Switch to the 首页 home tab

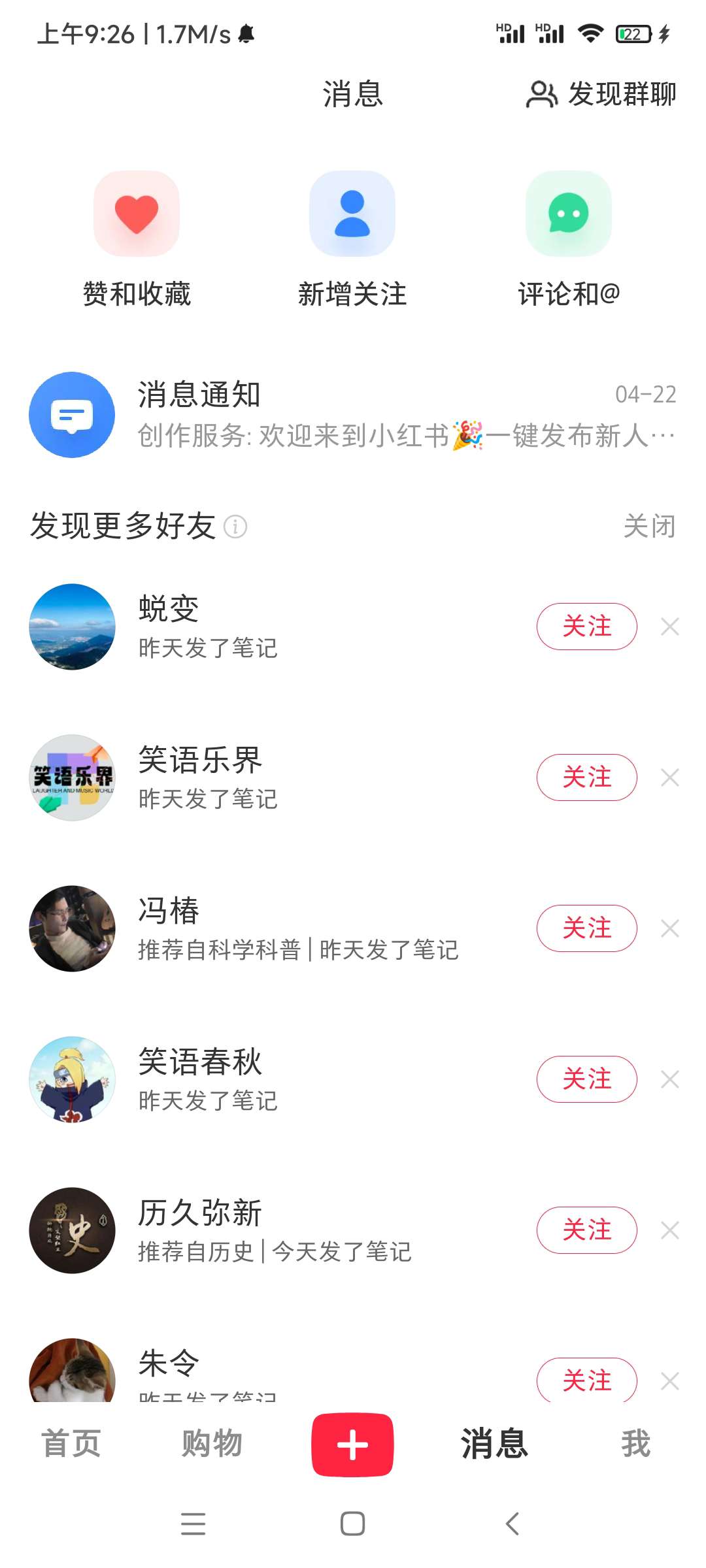(71, 1444)
